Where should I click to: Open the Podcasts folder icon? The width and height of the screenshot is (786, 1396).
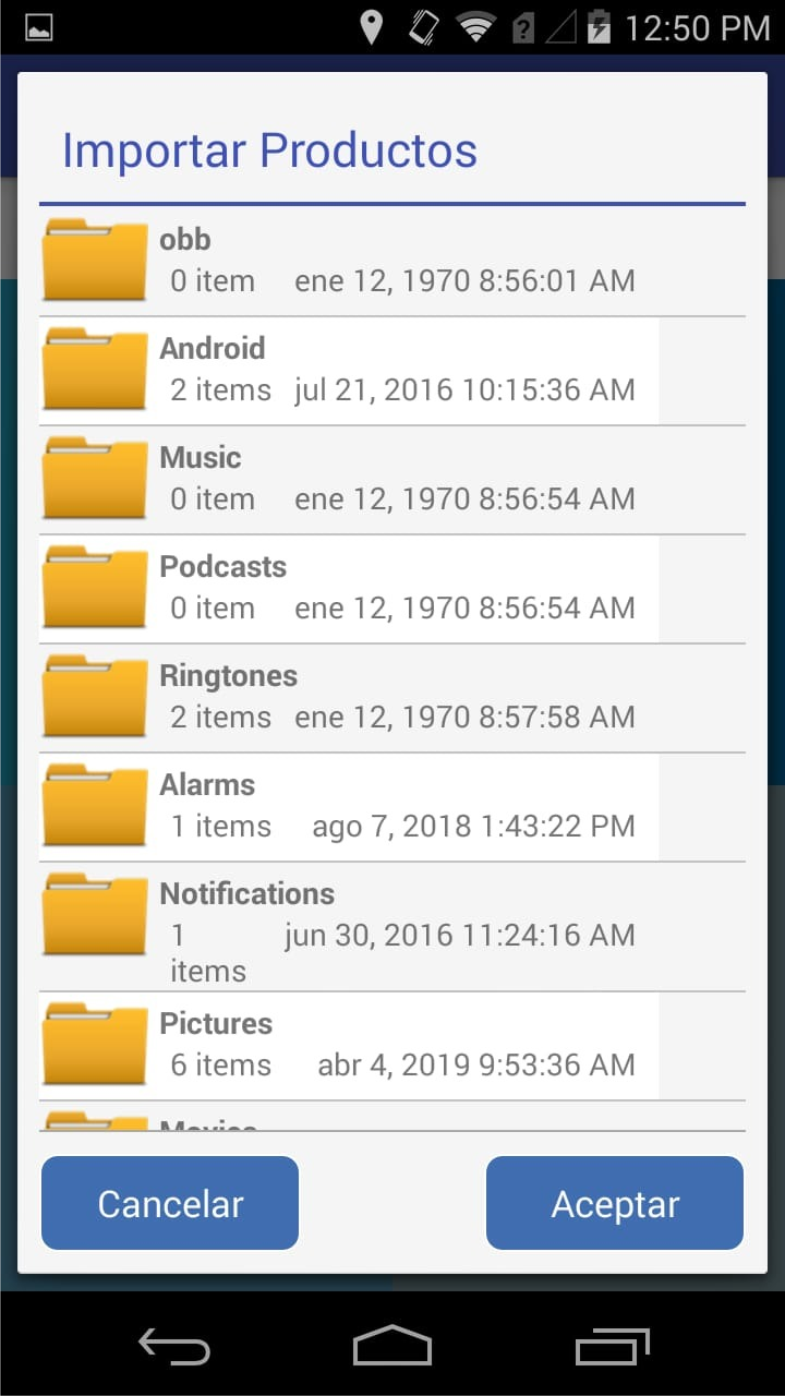pyautogui.click(x=93, y=585)
